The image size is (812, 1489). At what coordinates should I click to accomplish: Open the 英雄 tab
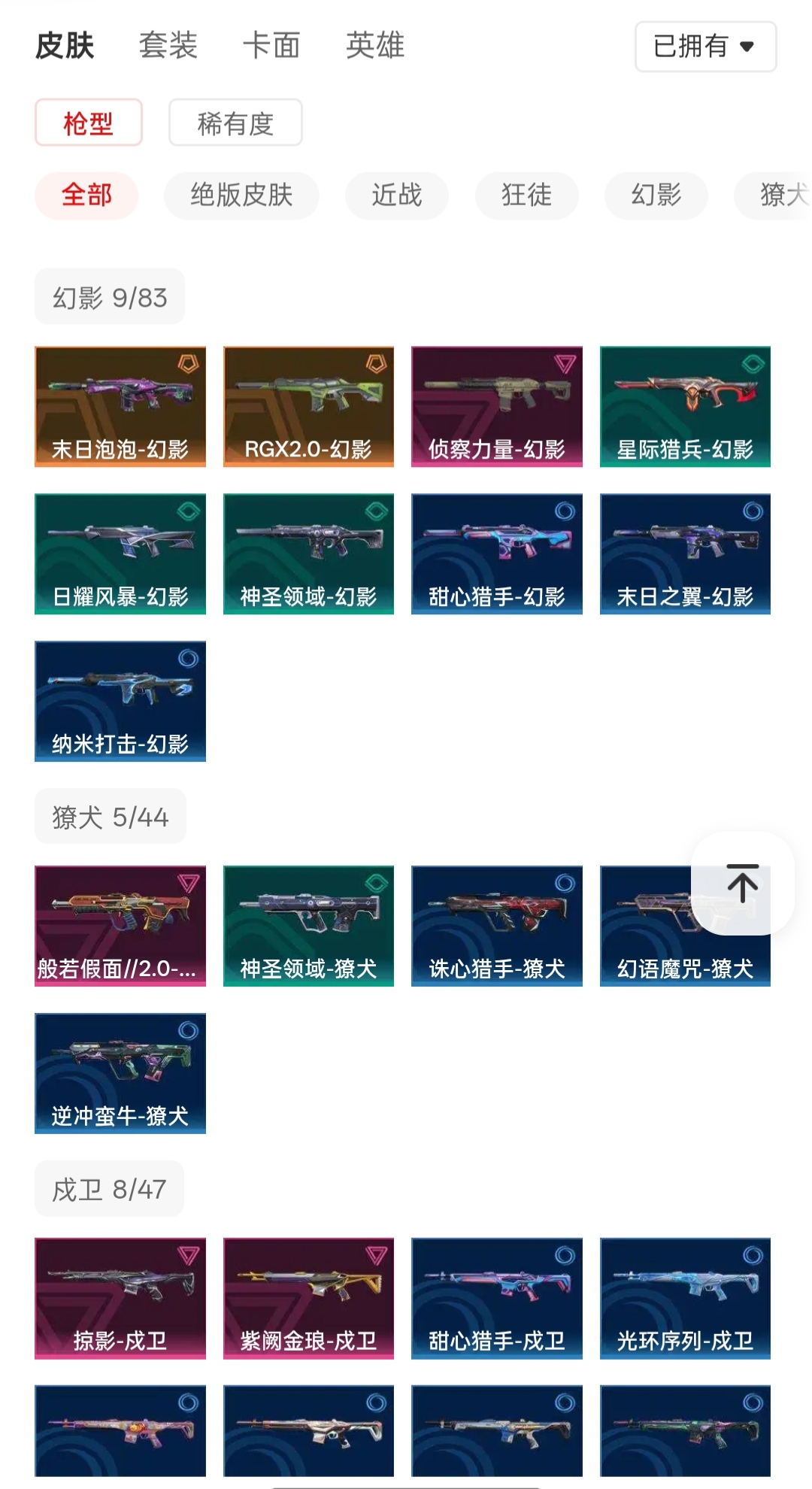point(375,46)
